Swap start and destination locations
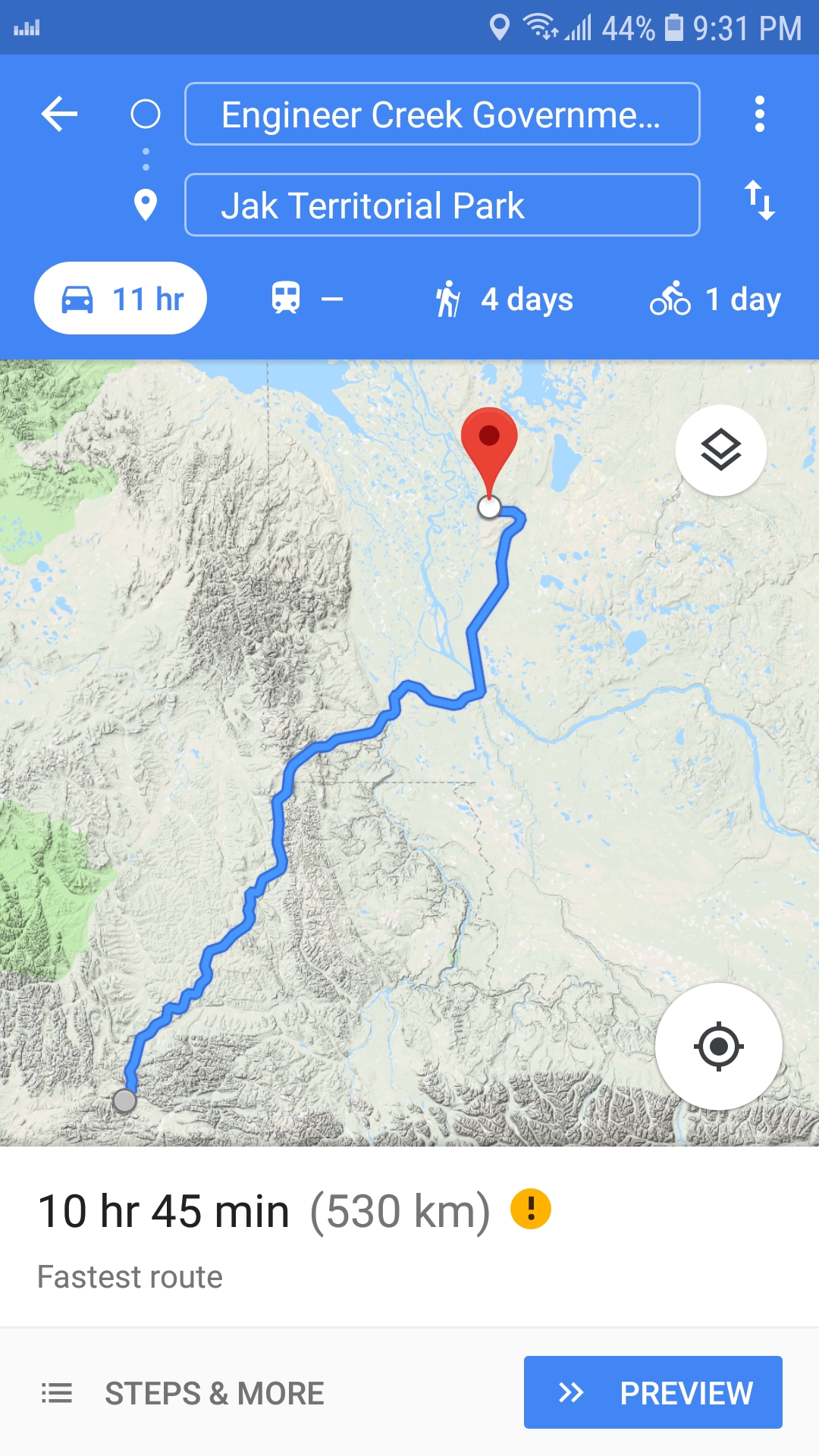 [x=759, y=201]
